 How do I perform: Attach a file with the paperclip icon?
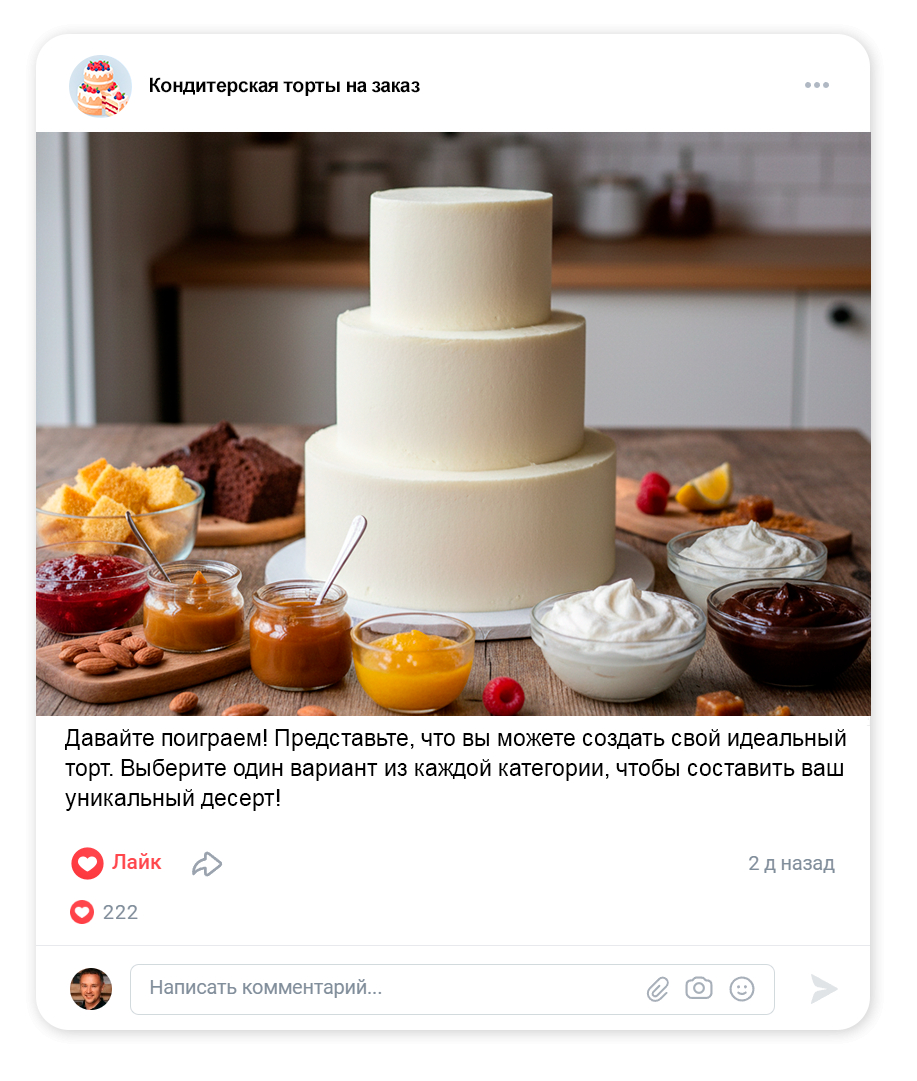(x=657, y=989)
